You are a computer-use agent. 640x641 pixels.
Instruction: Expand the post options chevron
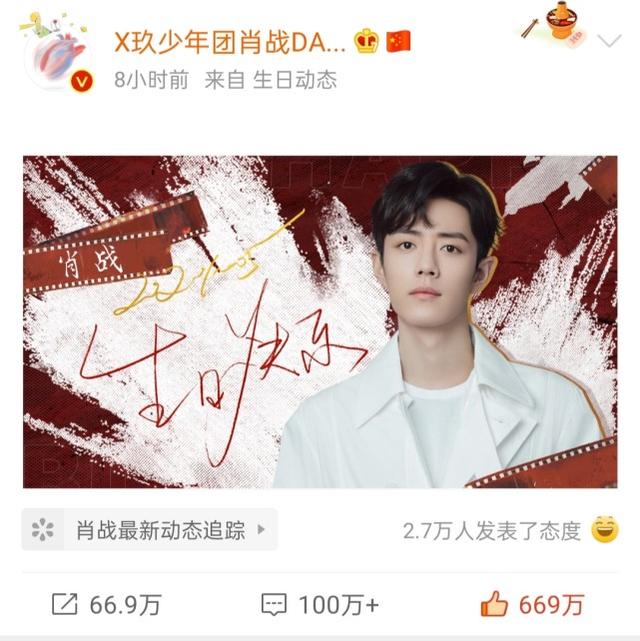click(609, 41)
